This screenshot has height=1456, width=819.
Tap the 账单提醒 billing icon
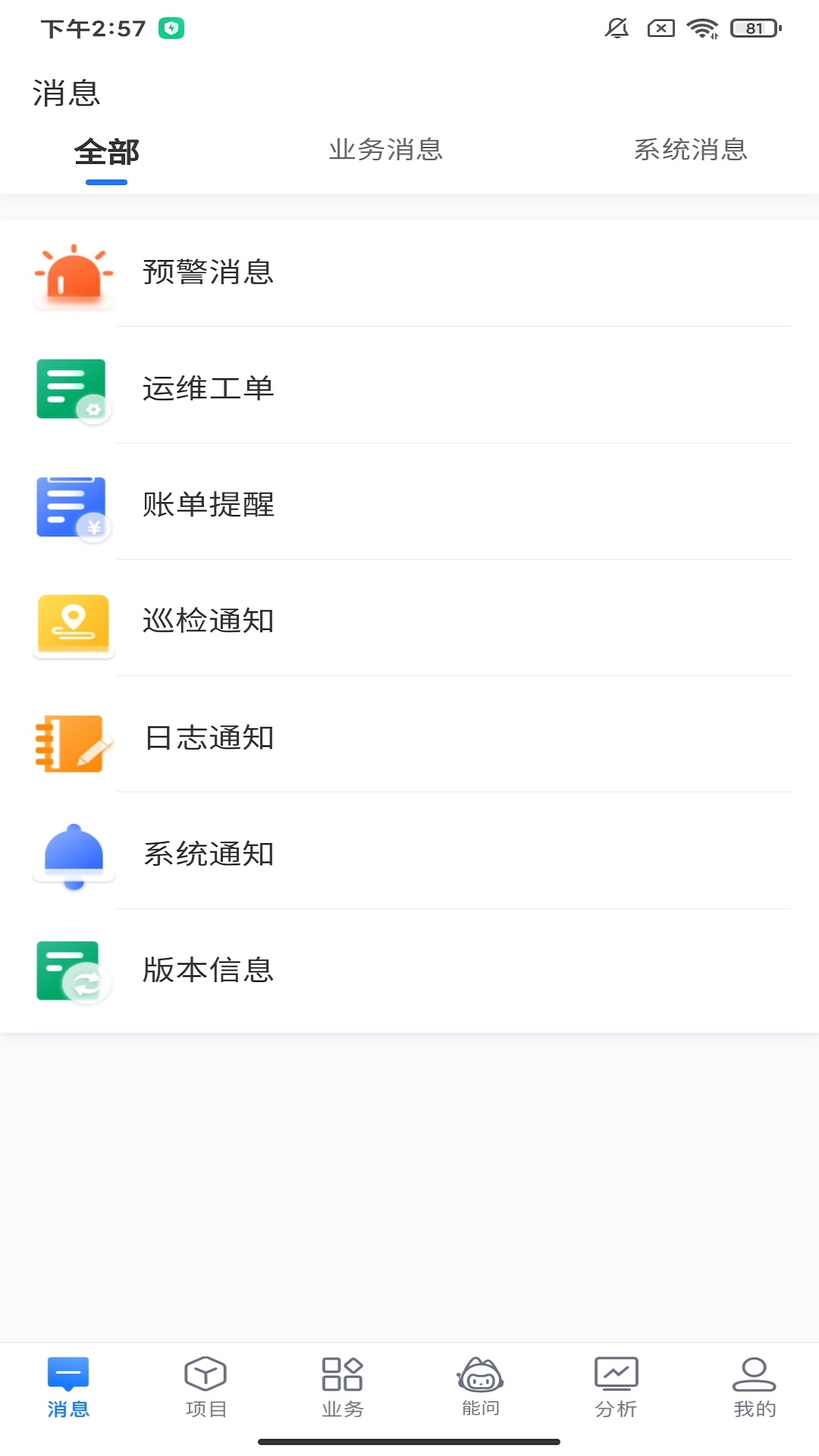coord(73,507)
